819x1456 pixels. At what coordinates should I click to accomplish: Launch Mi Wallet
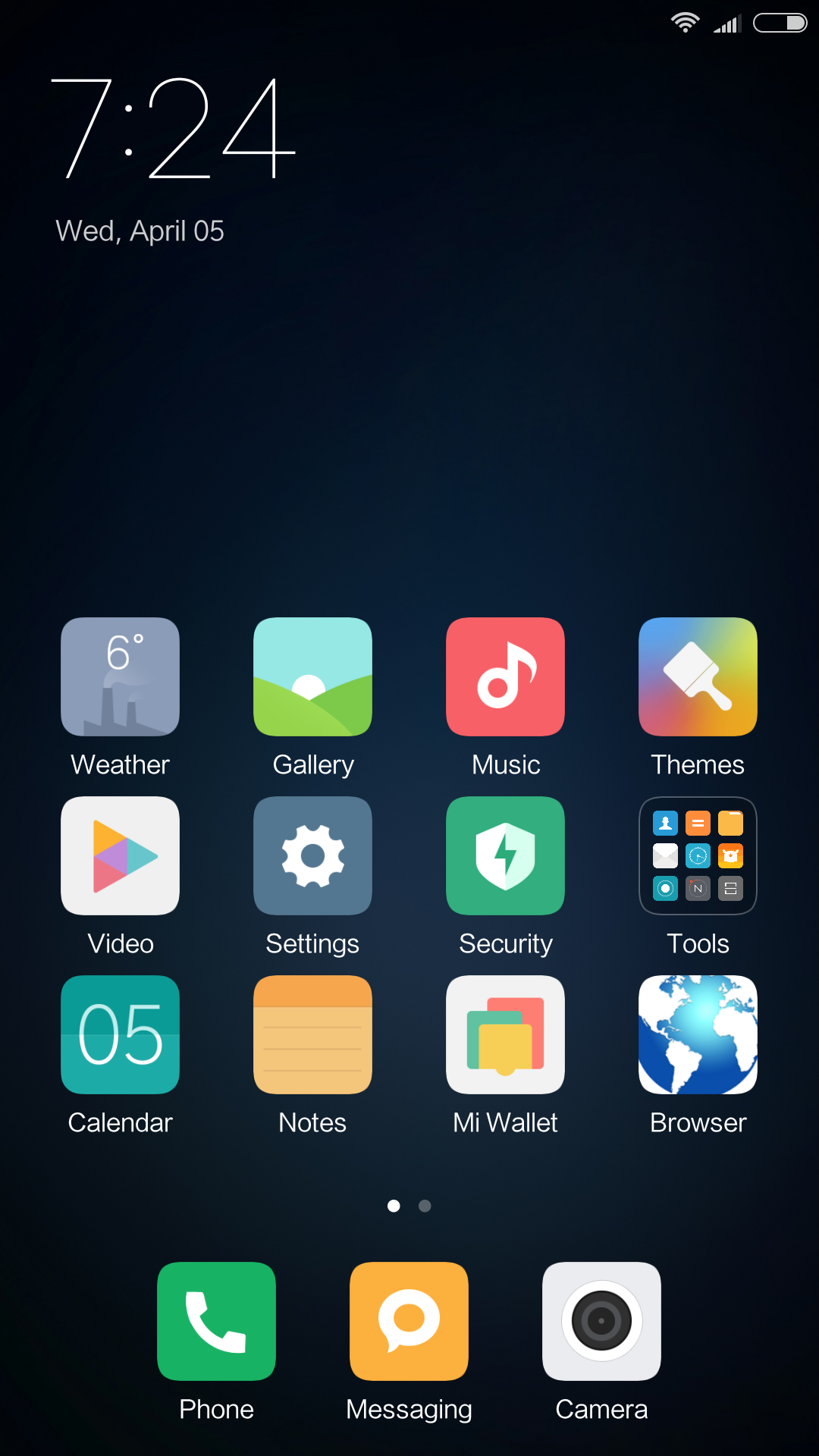coord(505,1034)
